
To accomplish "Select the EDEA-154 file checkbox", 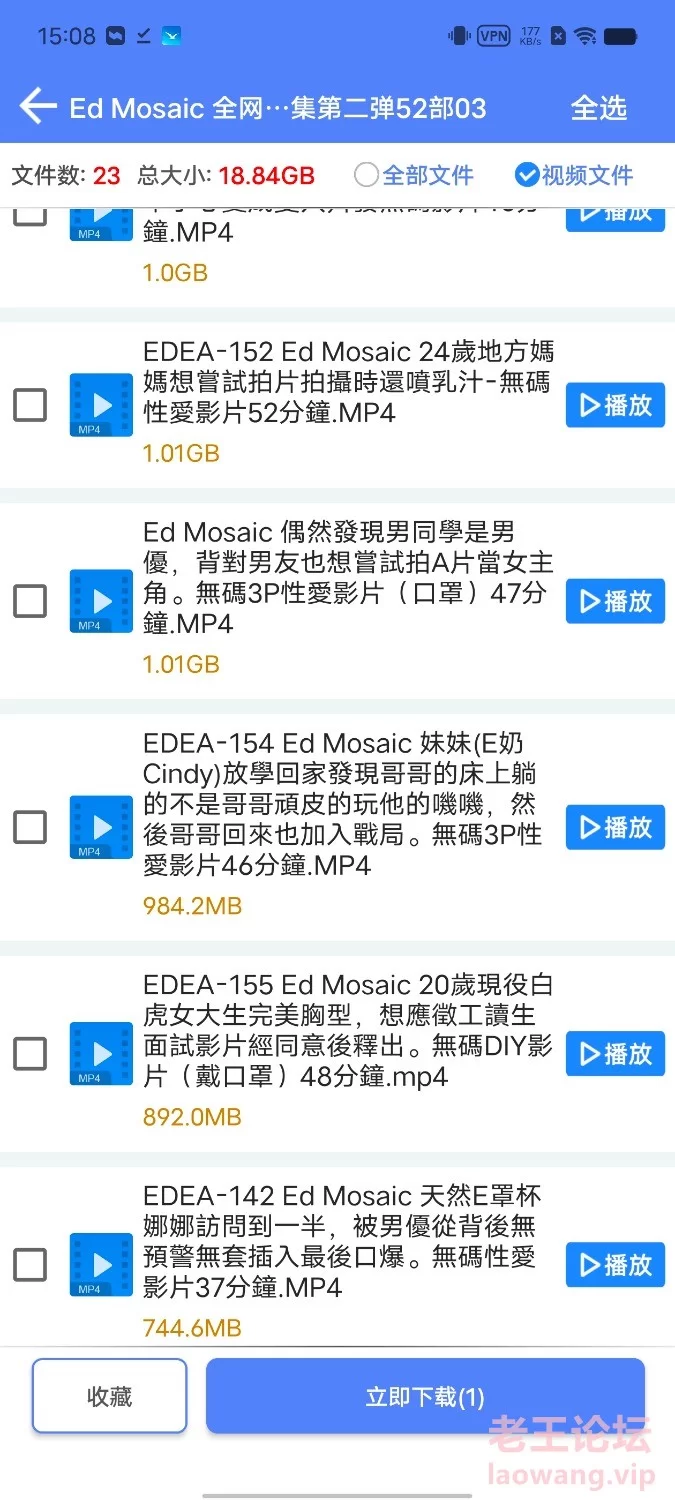I will (30, 827).
